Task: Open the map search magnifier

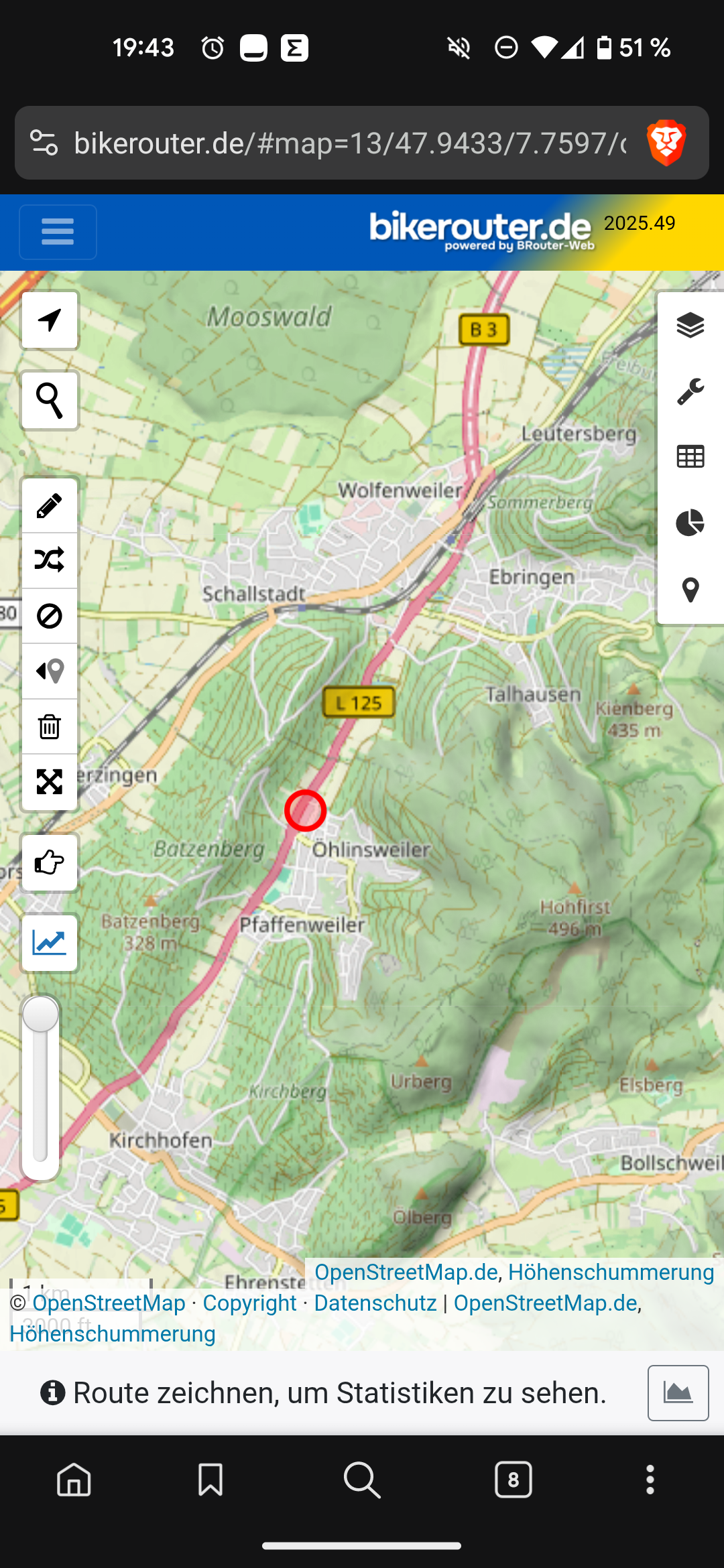Action: click(x=50, y=400)
